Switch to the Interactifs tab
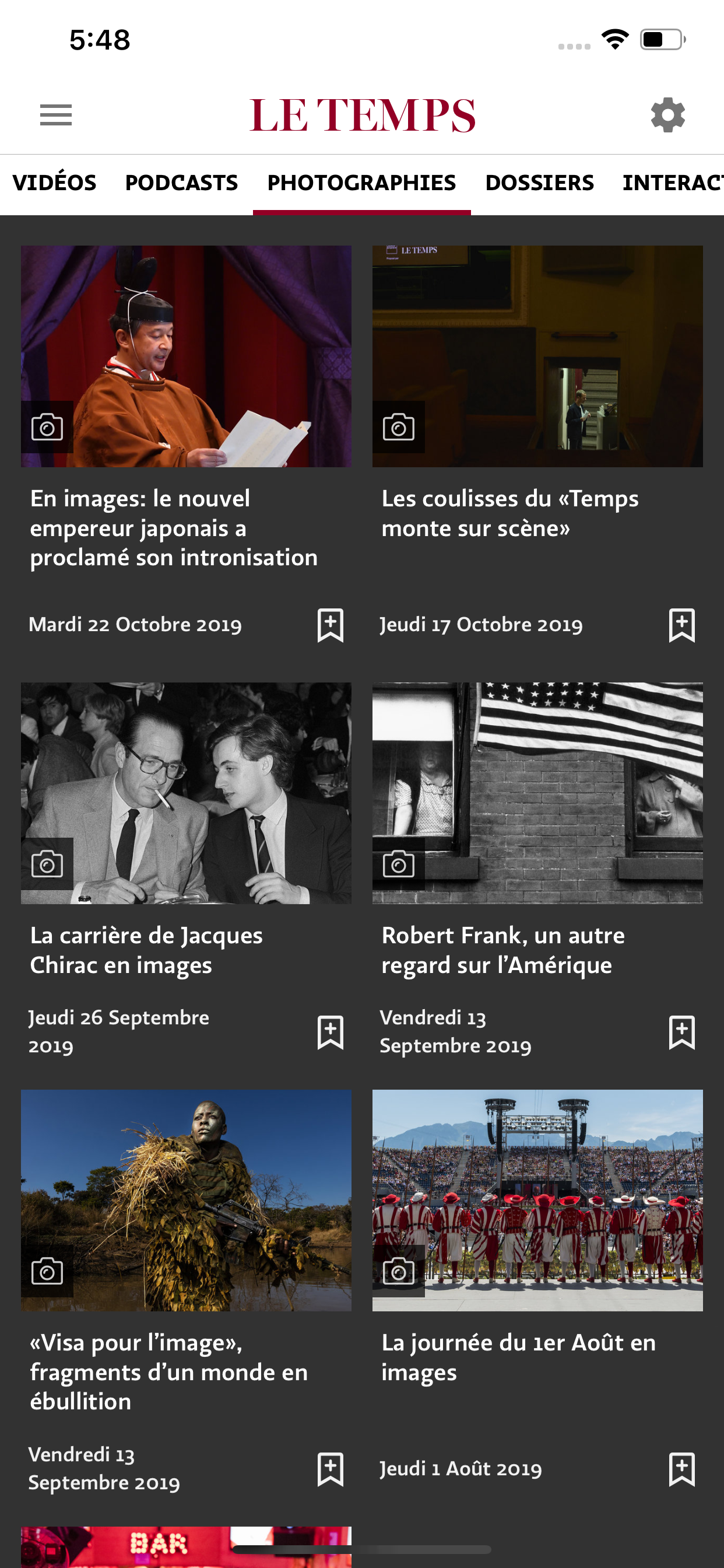The height and width of the screenshot is (1568, 724). pos(672,183)
